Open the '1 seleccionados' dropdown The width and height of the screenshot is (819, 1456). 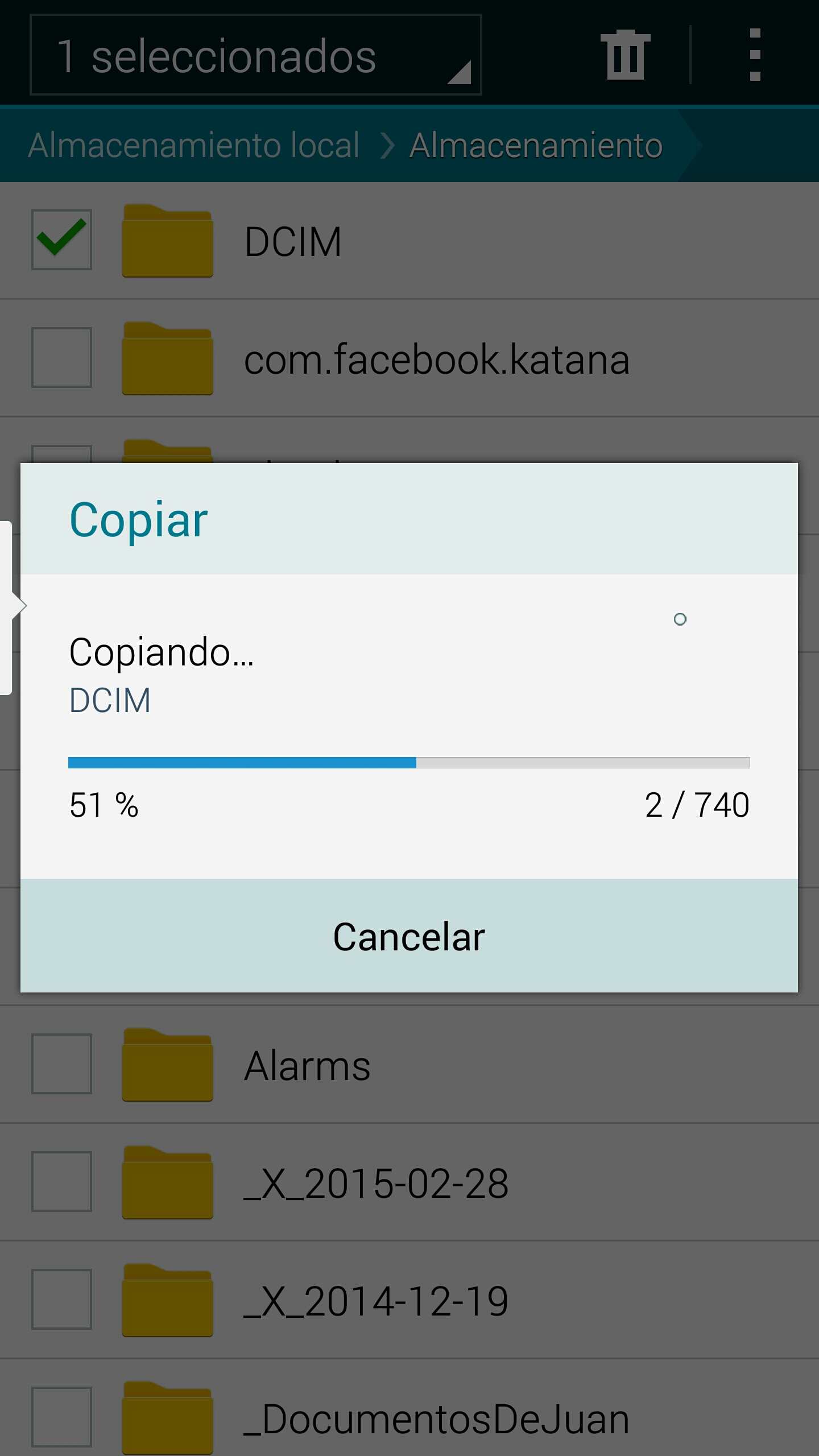[255, 55]
